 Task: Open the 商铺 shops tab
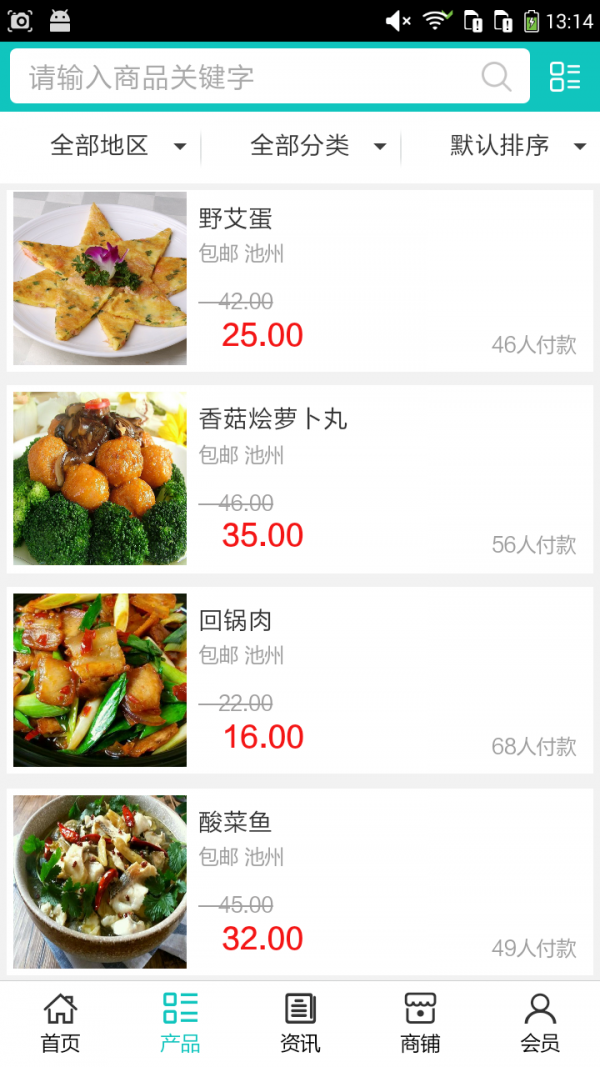(420, 1023)
